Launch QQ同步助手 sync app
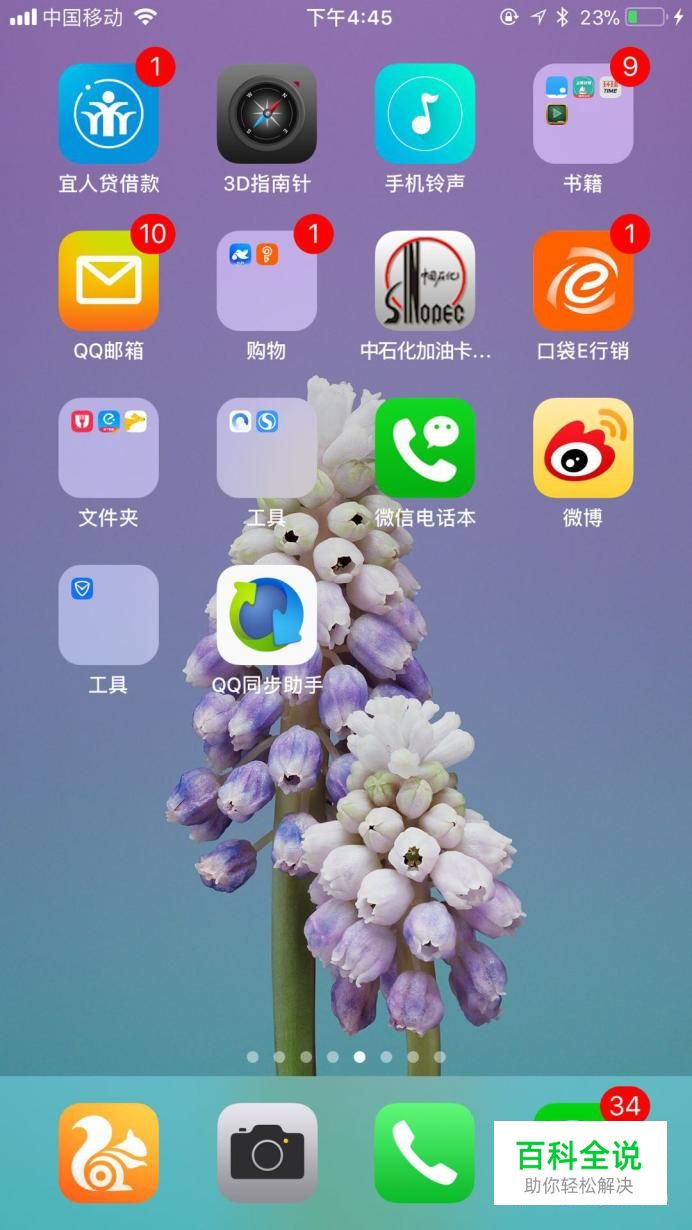 click(x=266, y=615)
